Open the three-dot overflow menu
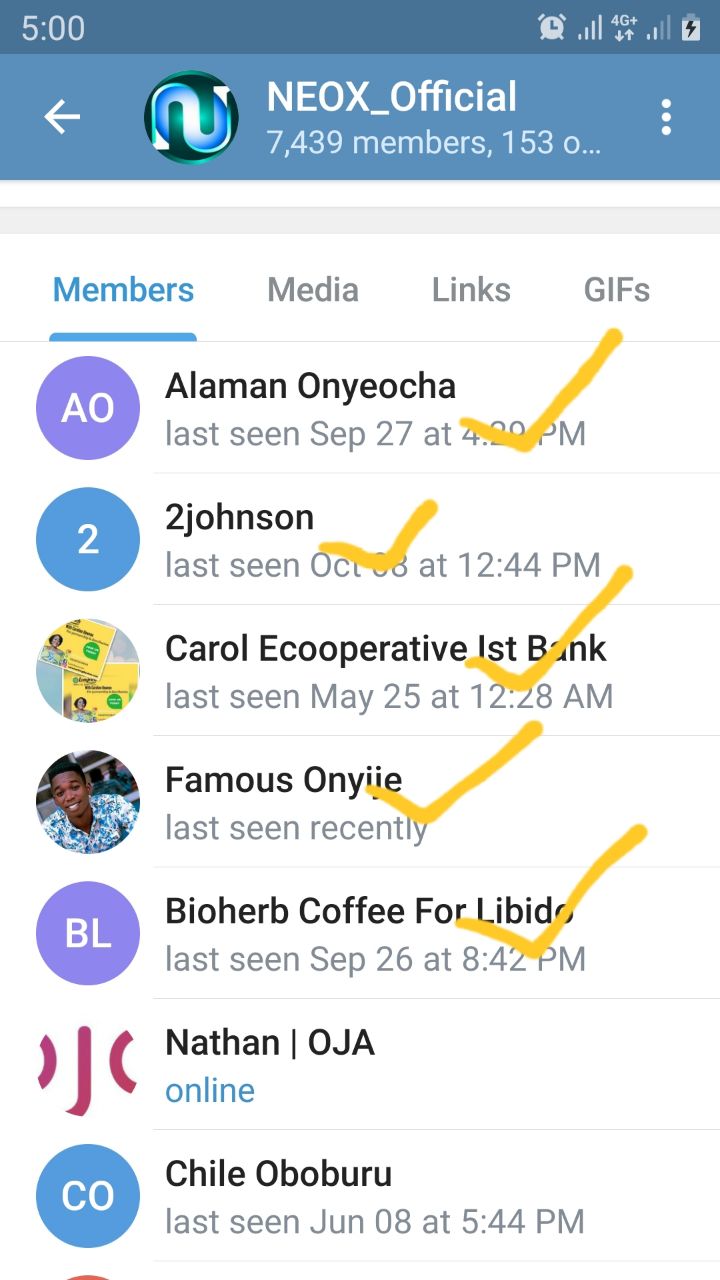This screenshot has height=1280, width=720. [x=666, y=118]
